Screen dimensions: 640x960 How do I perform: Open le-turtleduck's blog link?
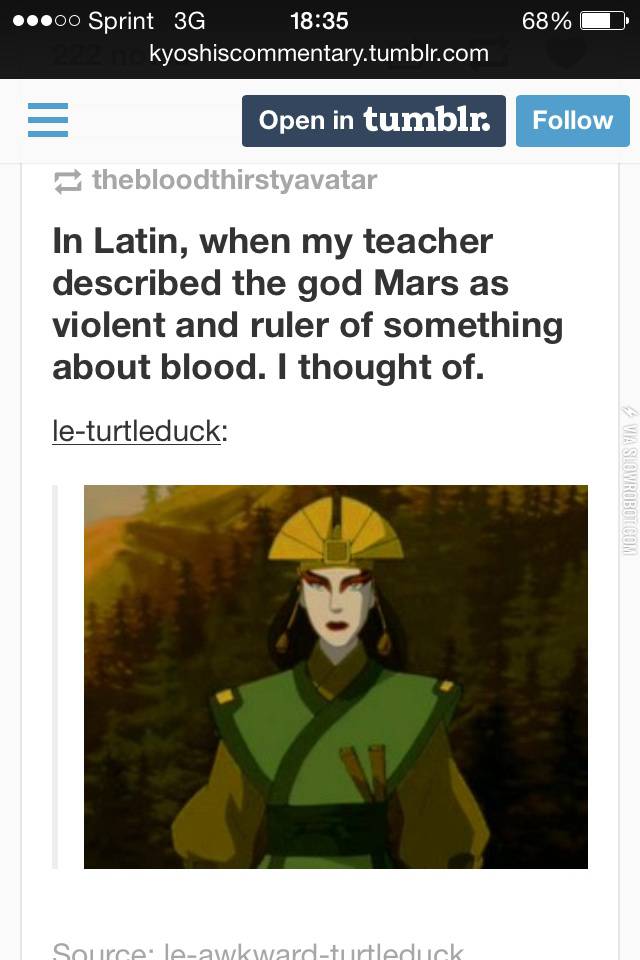tap(136, 433)
